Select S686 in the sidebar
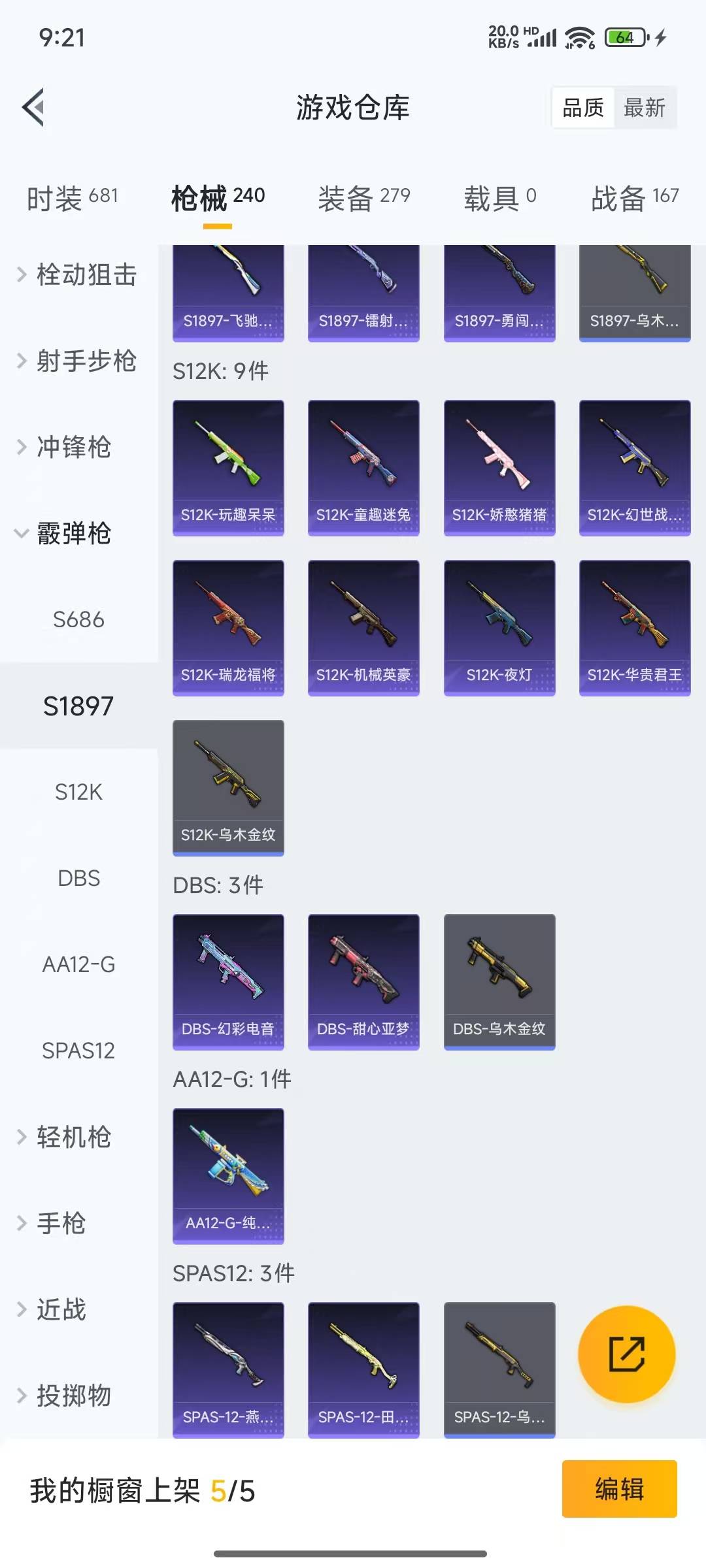The width and height of the screenshot is (706, 1568). pyautogui.click(x=78, y=619)
